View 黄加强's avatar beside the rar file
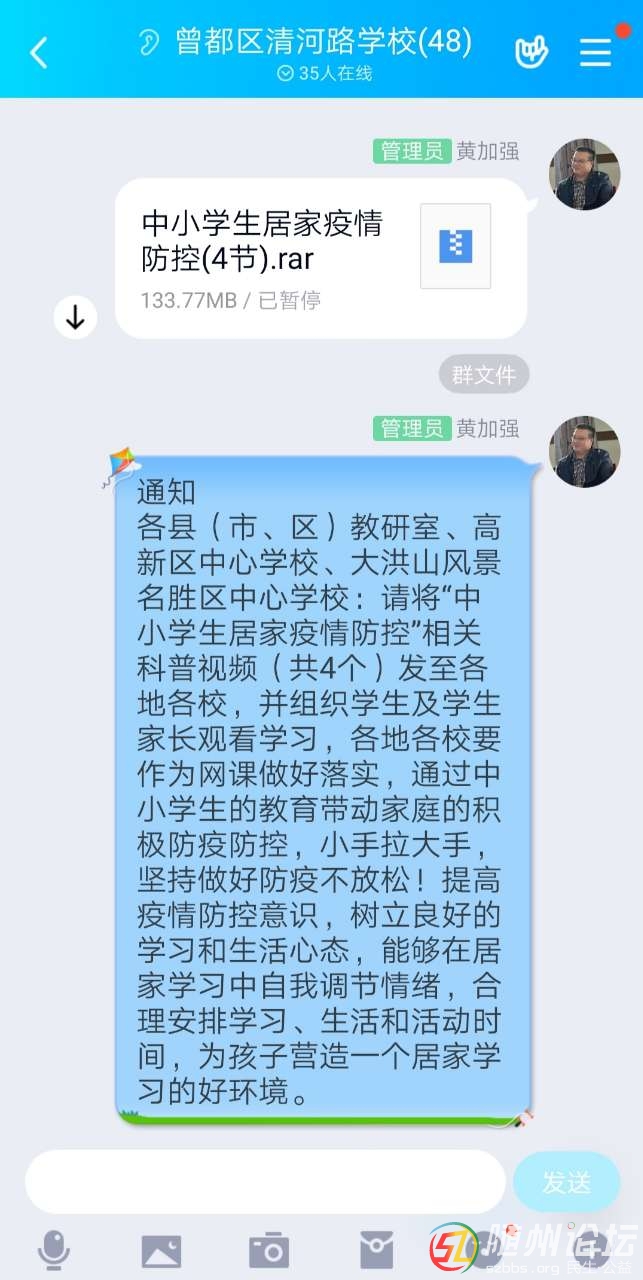This screenshot has height=1280, width=643. coord(585,174)
